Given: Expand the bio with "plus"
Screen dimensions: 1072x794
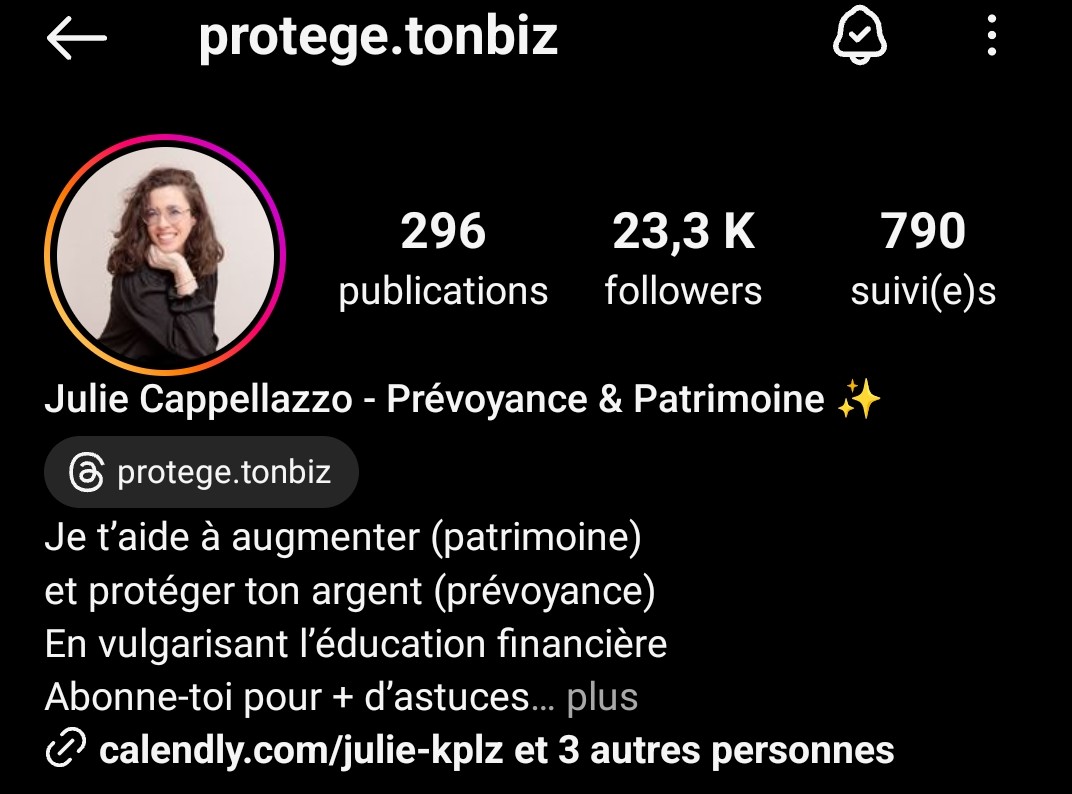Looking at the screenshot, I should tap(602, 698).
